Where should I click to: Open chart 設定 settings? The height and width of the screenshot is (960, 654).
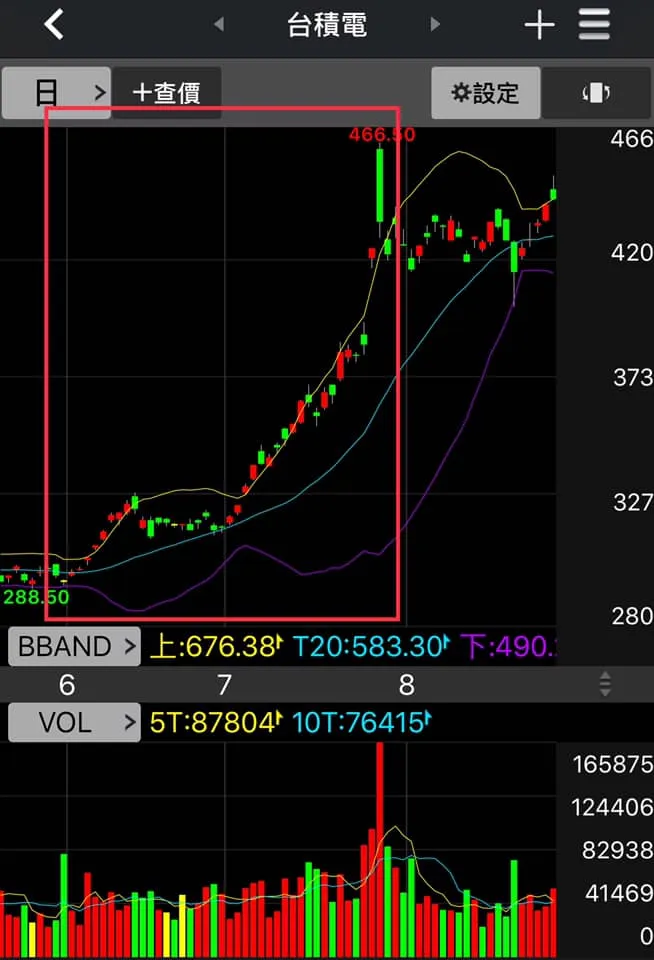pos(486,93)
